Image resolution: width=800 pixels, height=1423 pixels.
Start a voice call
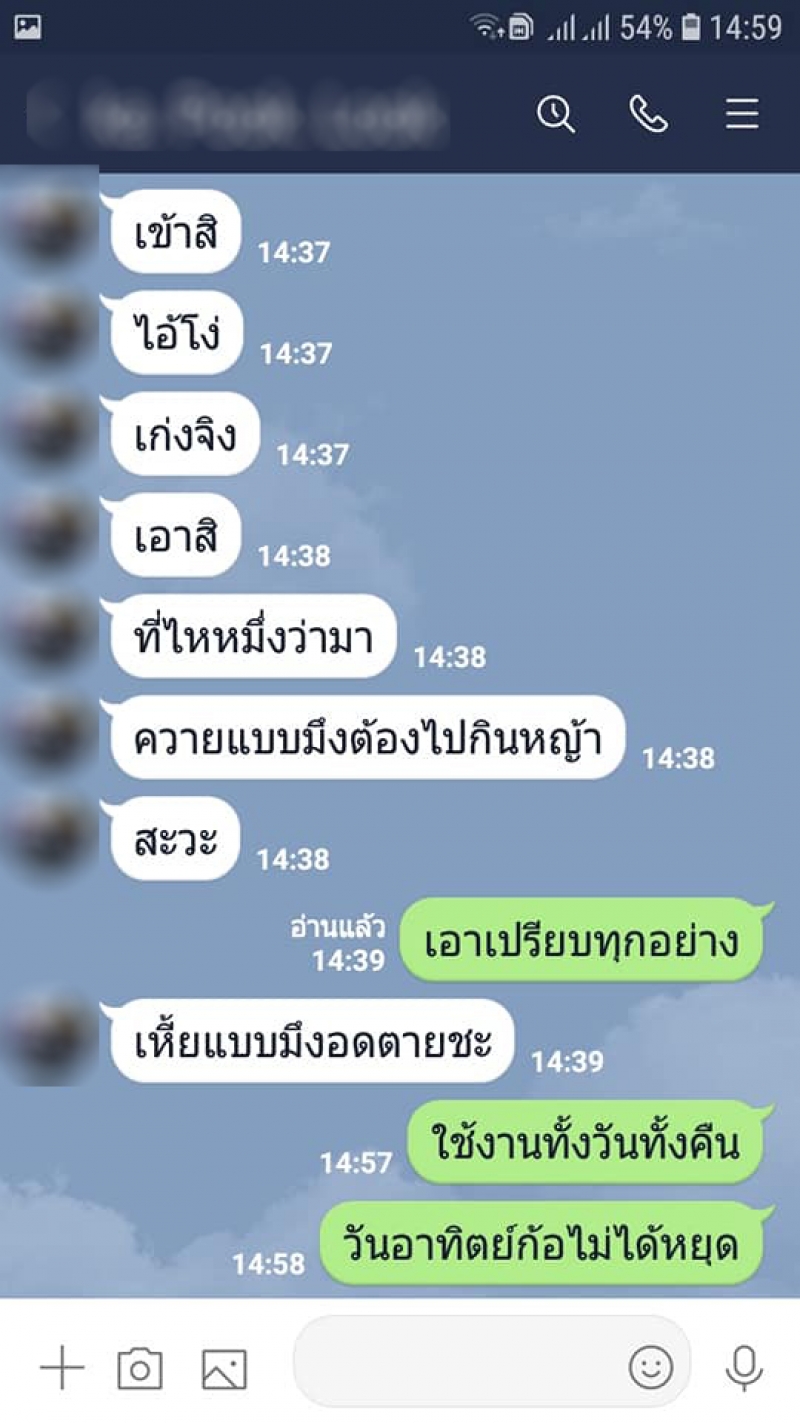coord(648,114)
